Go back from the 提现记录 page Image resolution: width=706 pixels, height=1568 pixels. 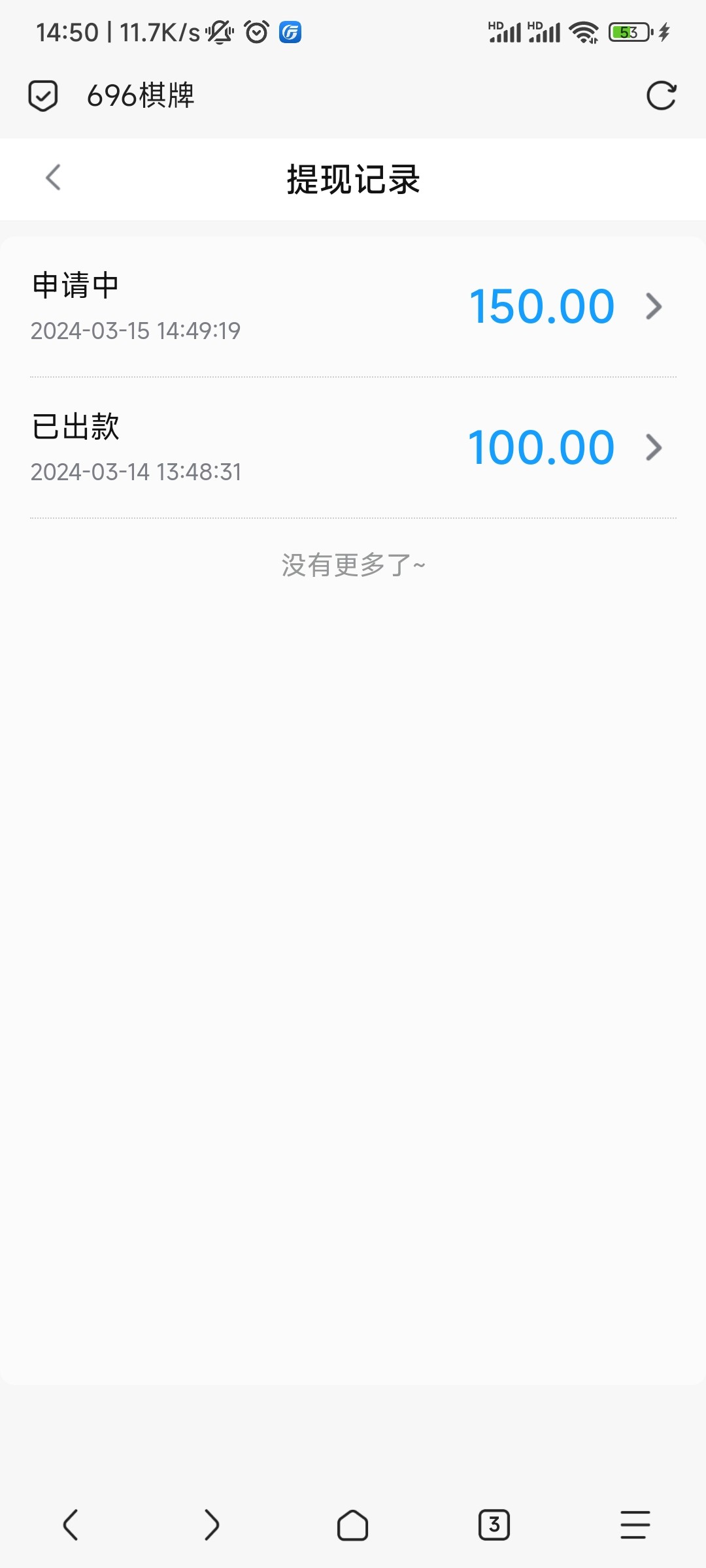coord(53,178)
